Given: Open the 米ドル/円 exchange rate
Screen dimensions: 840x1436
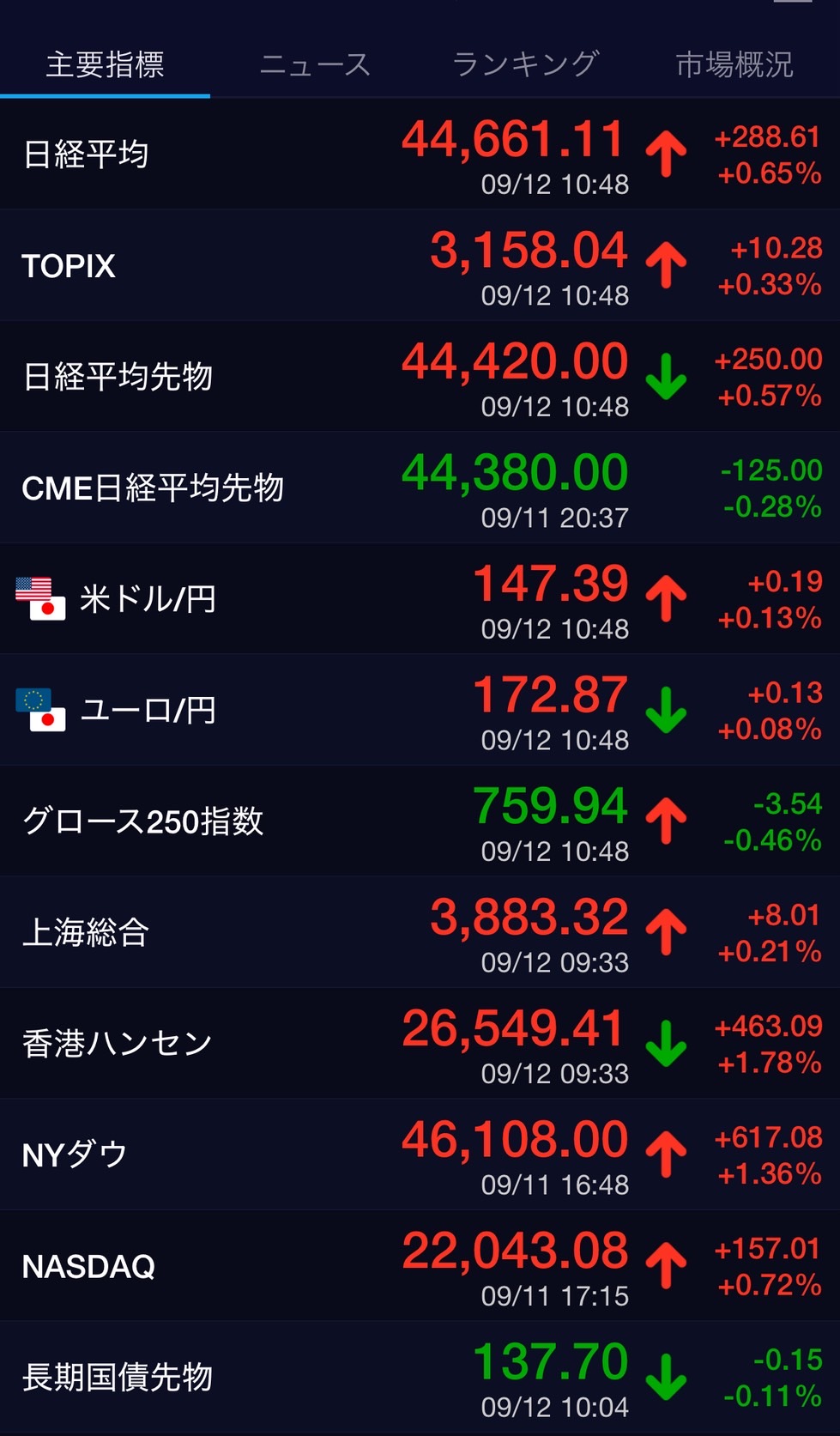Looking at the screenshot, I should [420, 599].
